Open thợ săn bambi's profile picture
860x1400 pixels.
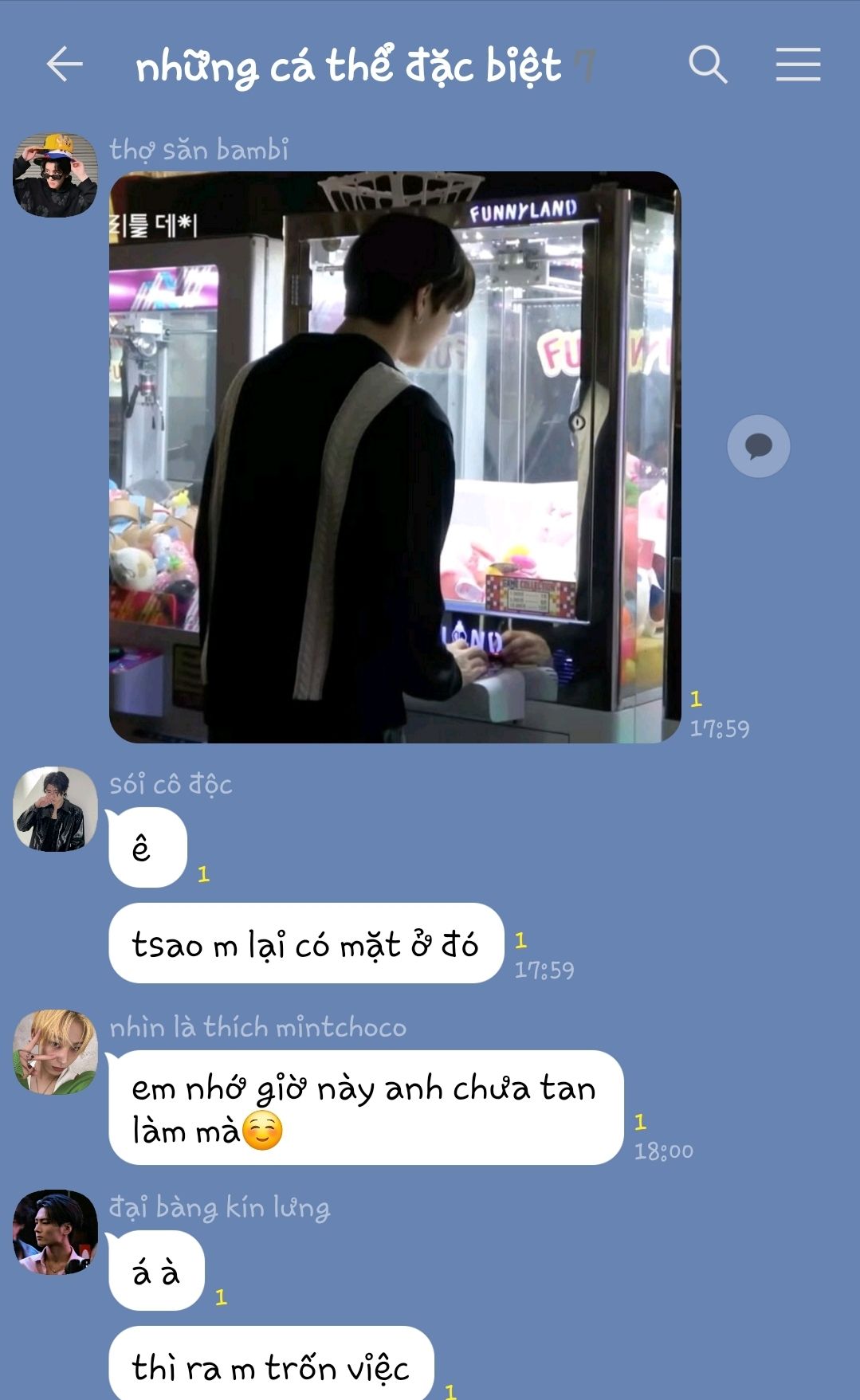(55, 175)
